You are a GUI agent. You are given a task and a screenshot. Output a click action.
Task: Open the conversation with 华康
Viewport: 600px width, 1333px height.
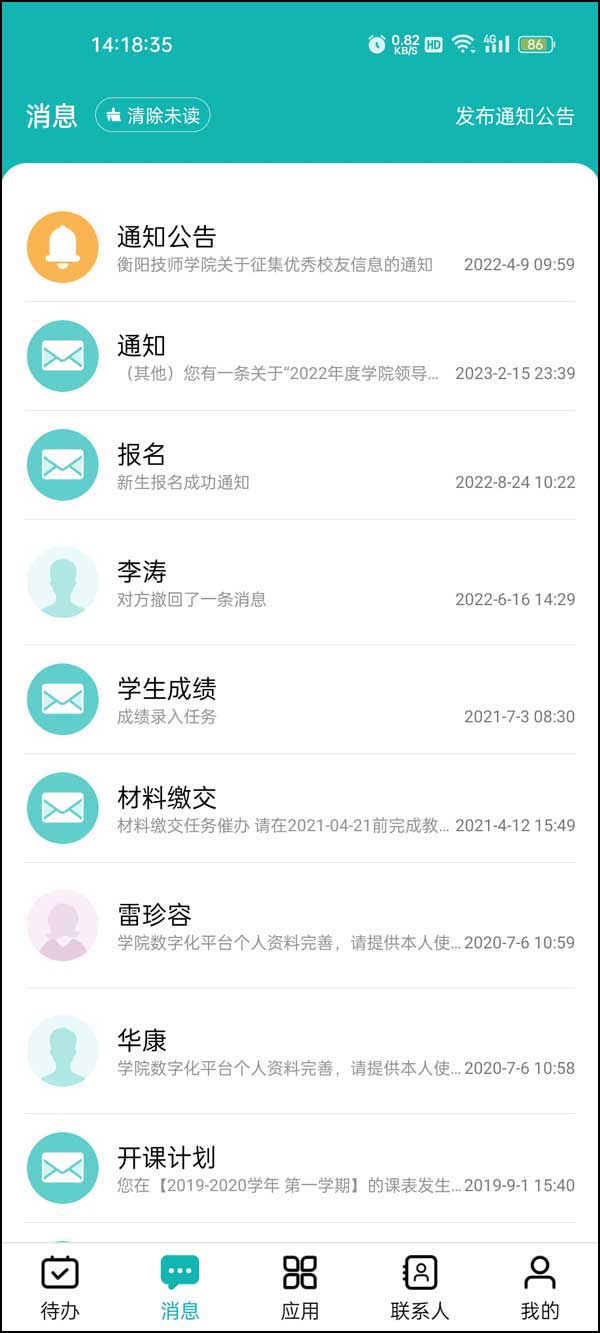pos(300,1052)
